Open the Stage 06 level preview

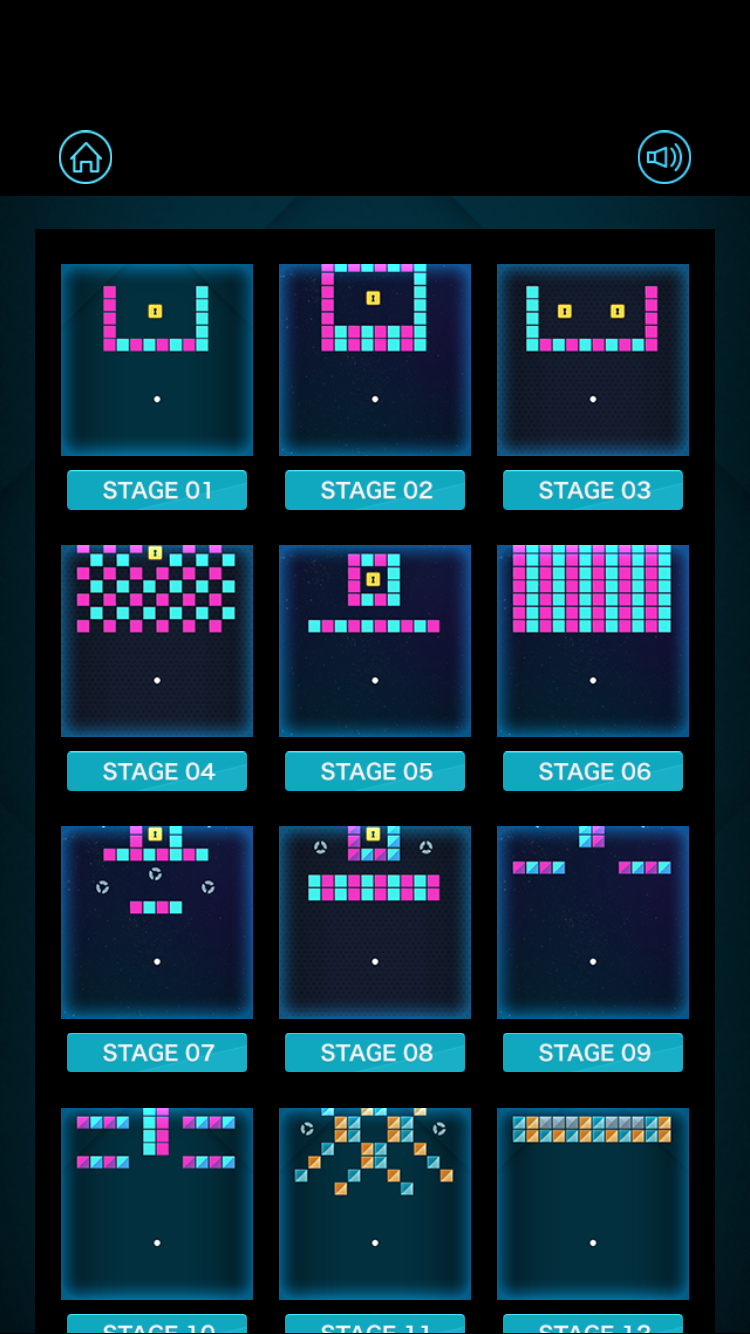pos(593,641)
